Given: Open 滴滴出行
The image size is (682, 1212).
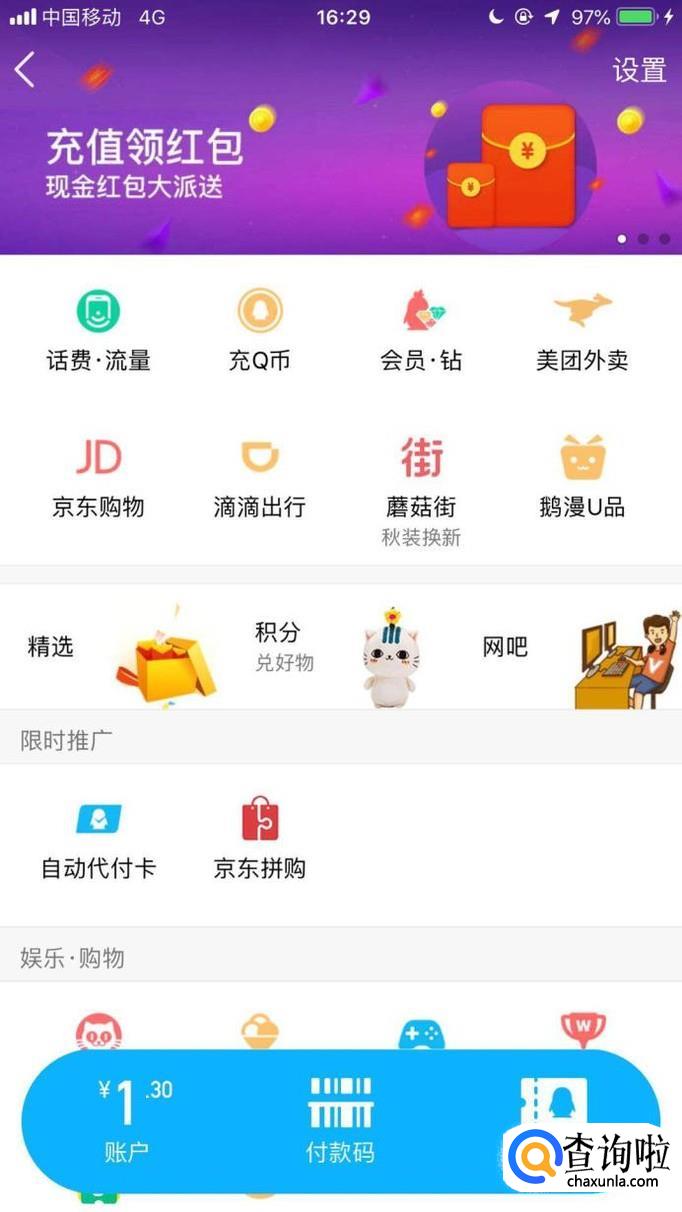Looking at the screenshot, I should coord(260,478).
